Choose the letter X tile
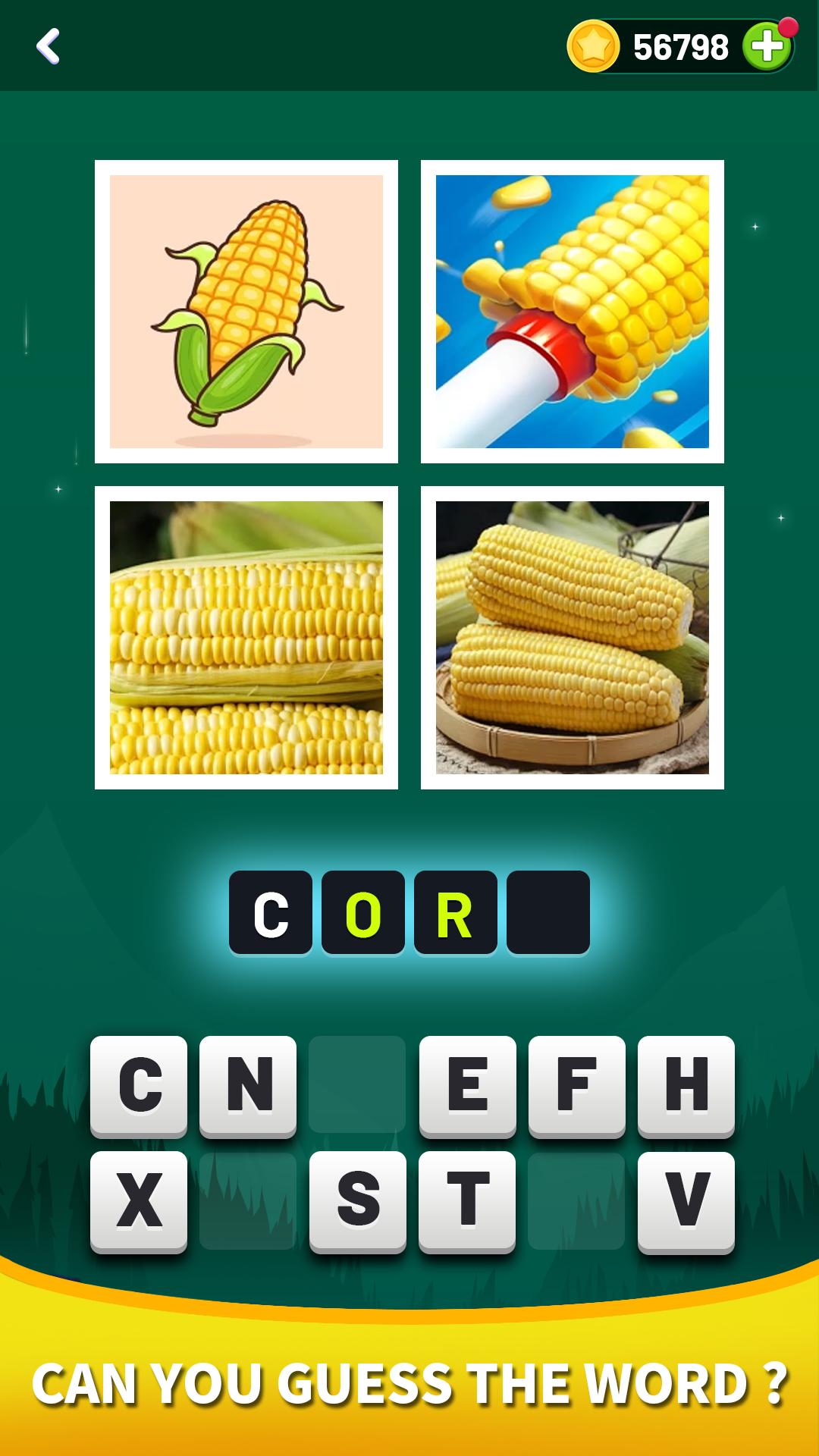 click(139, 1201)
